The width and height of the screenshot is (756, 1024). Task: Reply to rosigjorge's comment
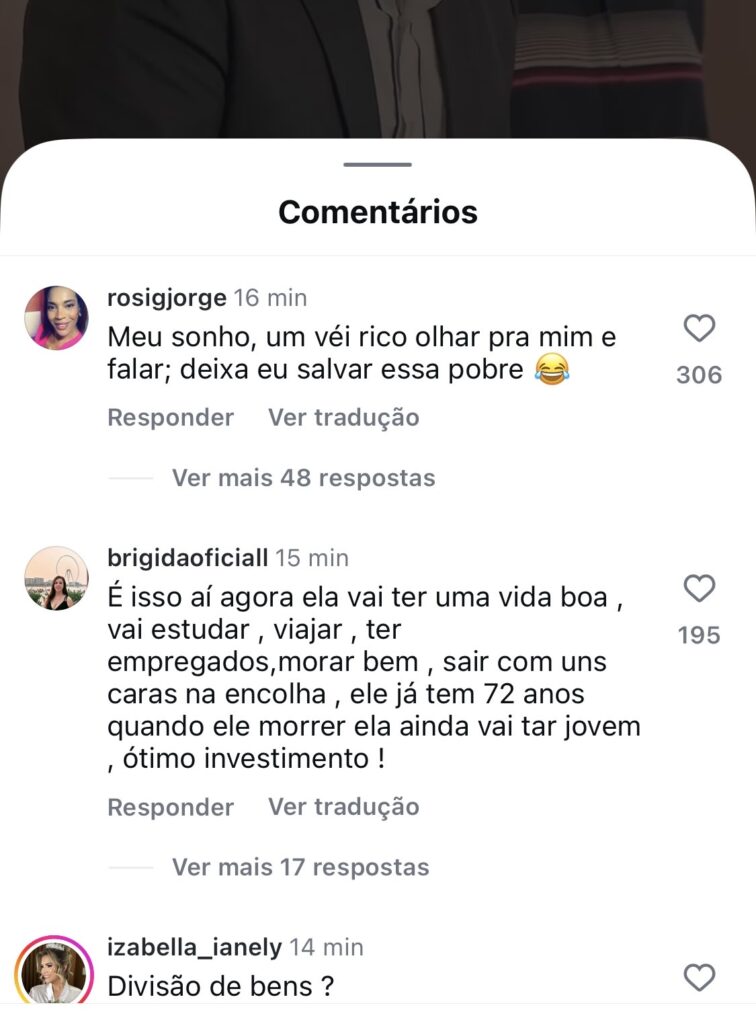click(x=171, y=417)
